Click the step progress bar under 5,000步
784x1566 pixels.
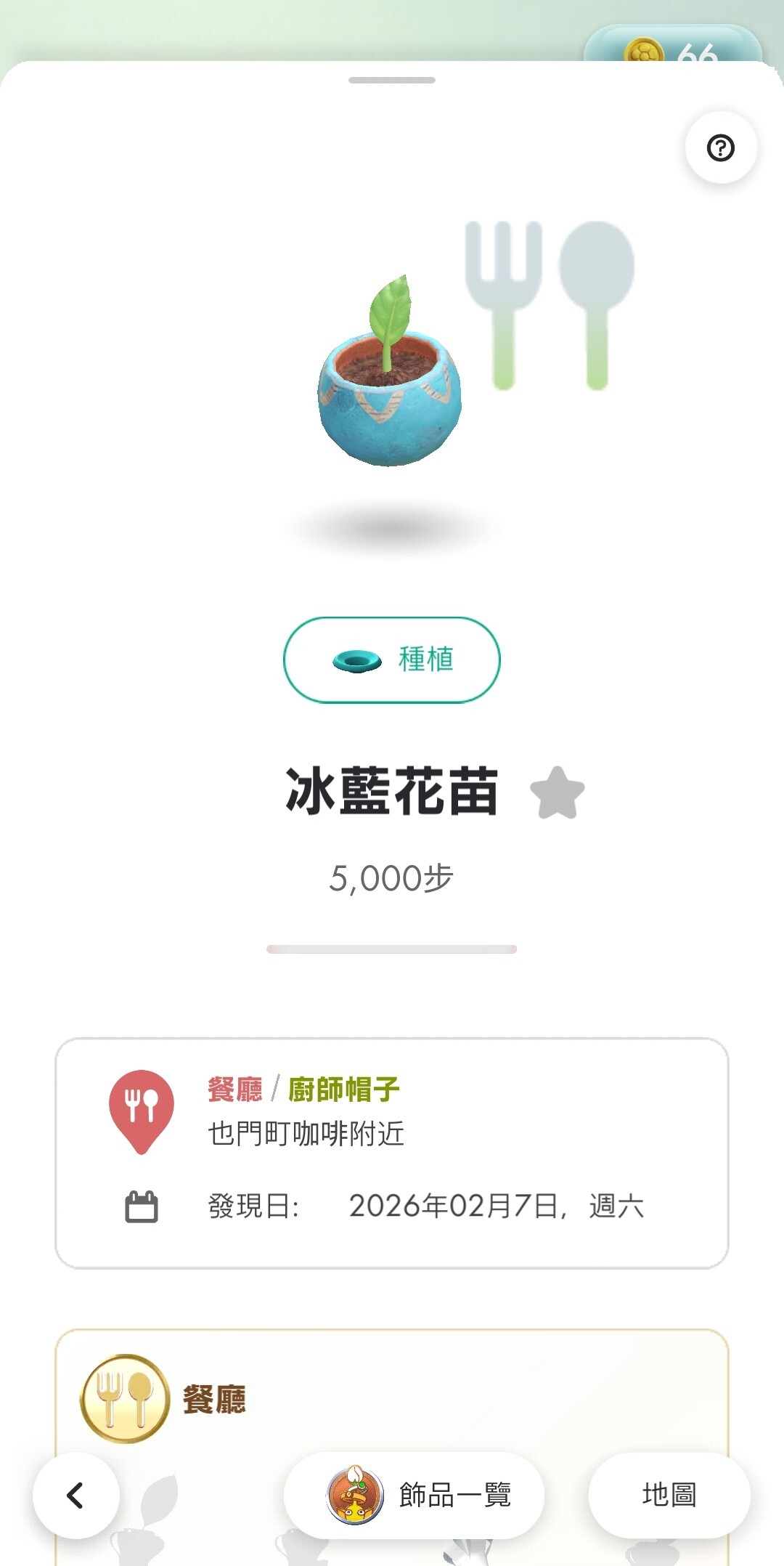(392, 947)
